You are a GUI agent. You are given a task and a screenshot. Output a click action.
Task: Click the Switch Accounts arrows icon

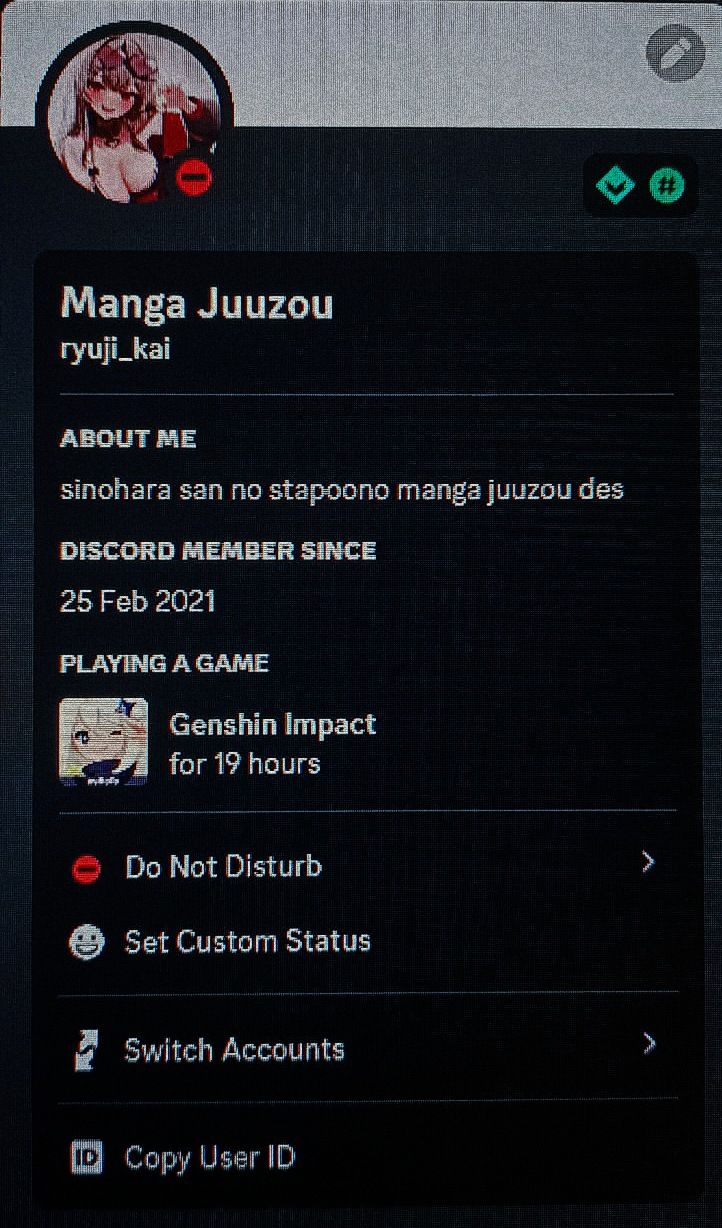88,1049
